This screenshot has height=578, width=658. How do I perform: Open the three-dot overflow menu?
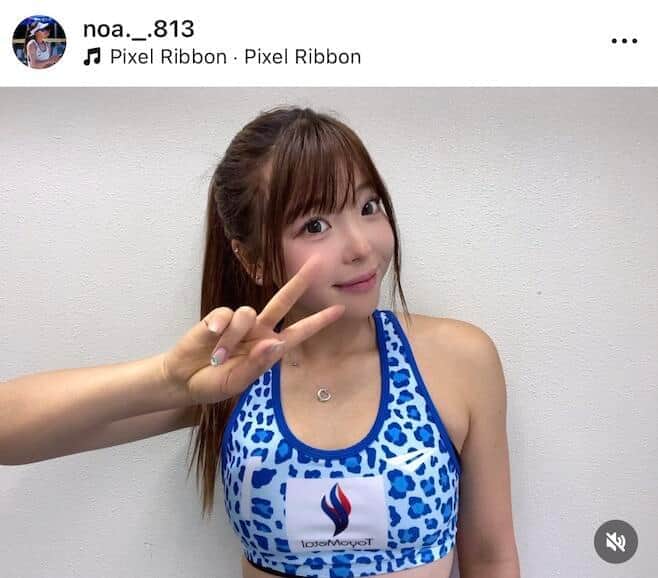[x=623, y=41]
